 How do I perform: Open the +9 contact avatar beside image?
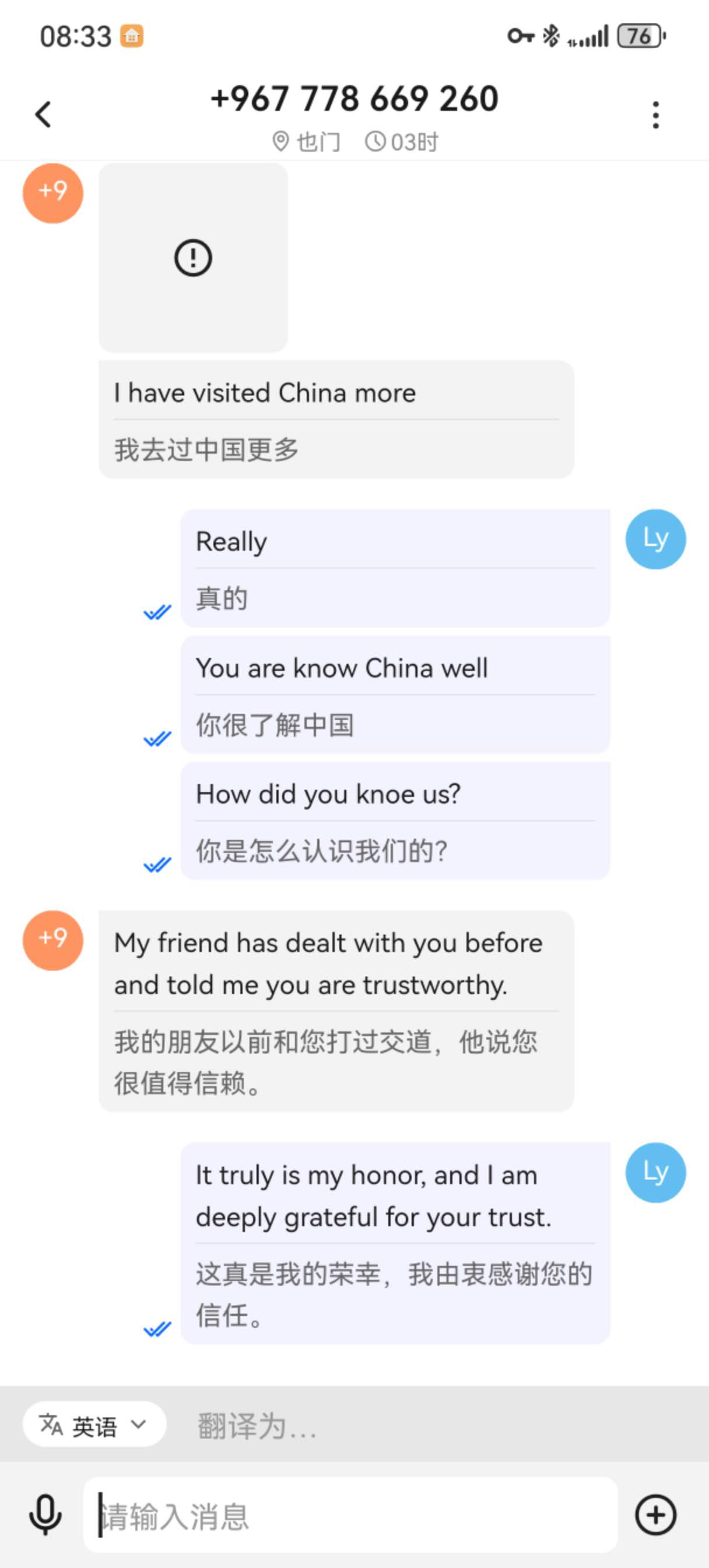pyautogui.click(x=53, y=193)
